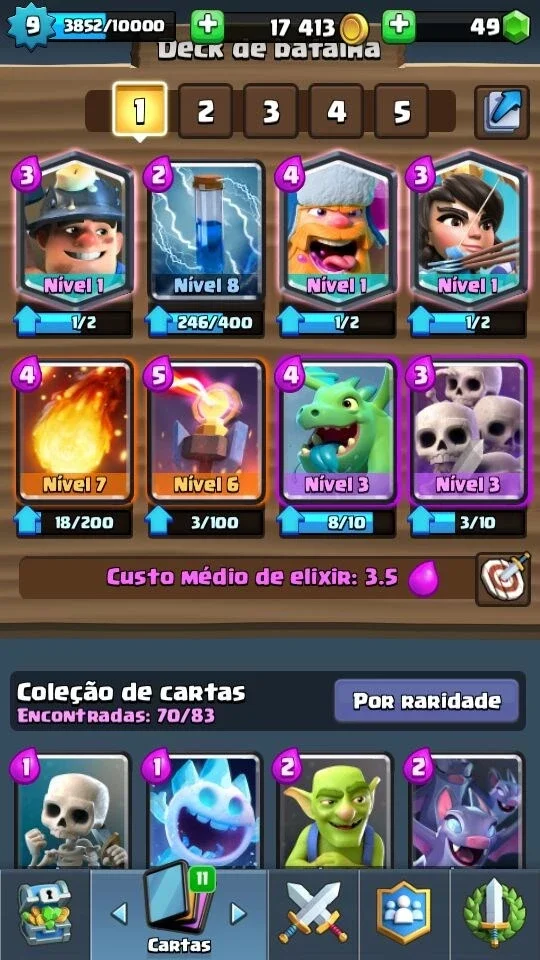Viewport: 540px width, 960px height.
Task: Select battle deck 4
Action: [336, 111]
